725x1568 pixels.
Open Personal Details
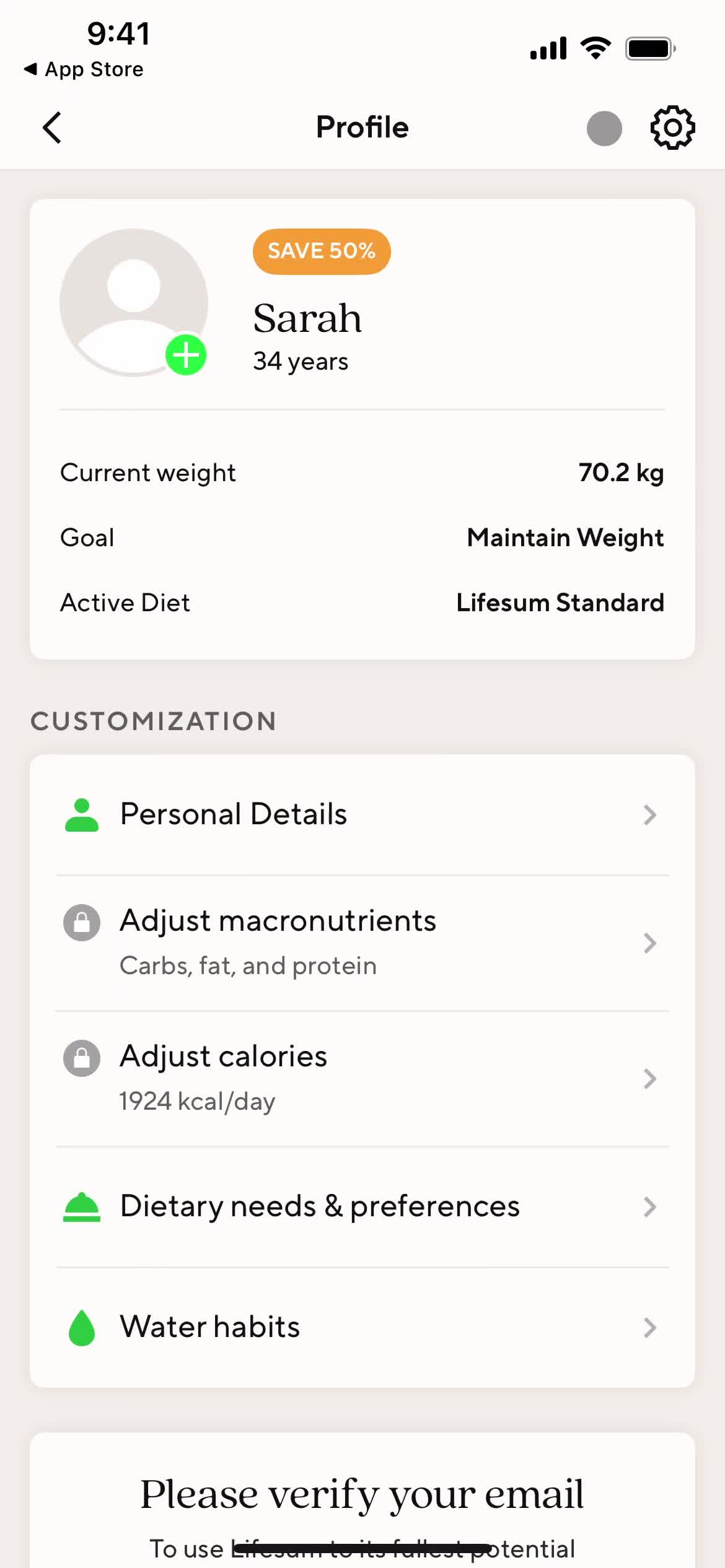(362, 814)
